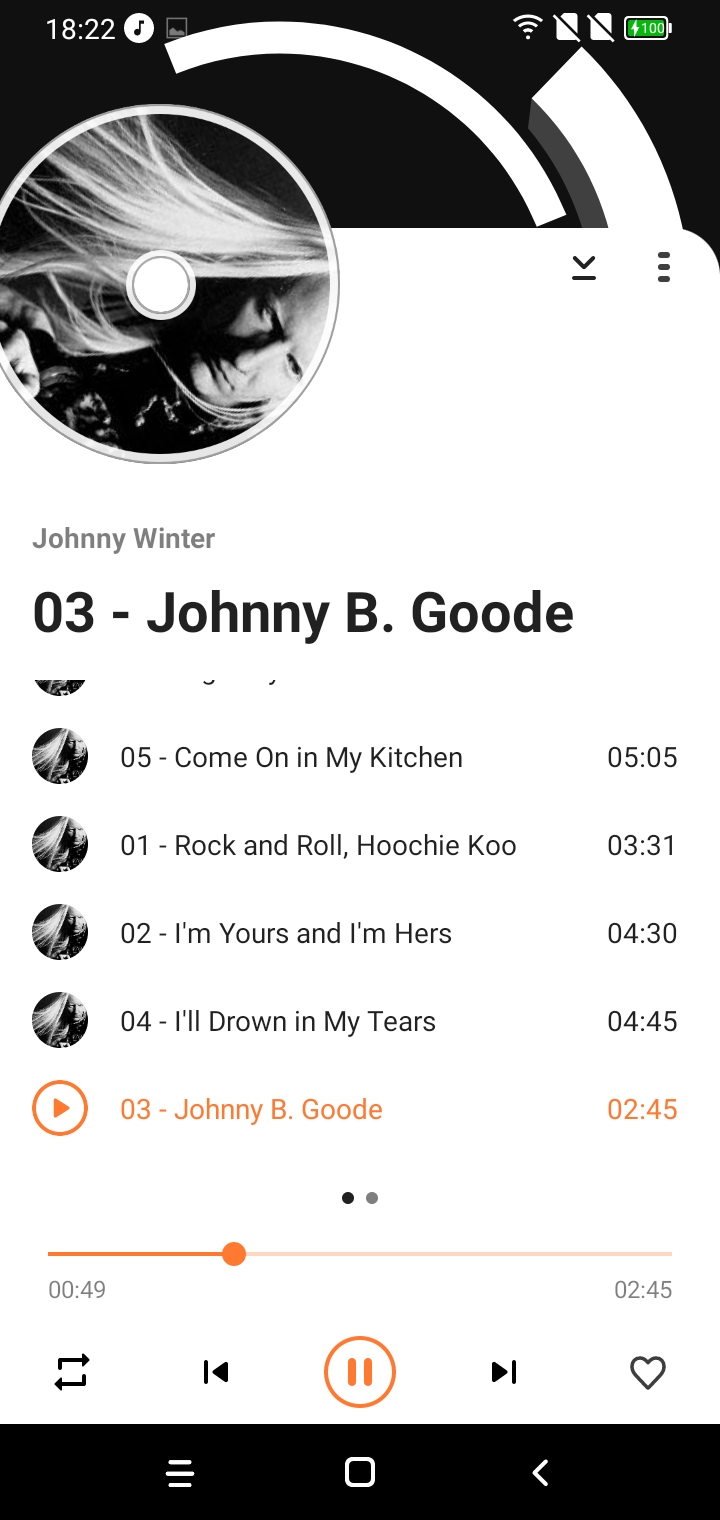This screenshot has height=1520, width=720.
Task: Skip to the next track
Action: click(504, 1372)
